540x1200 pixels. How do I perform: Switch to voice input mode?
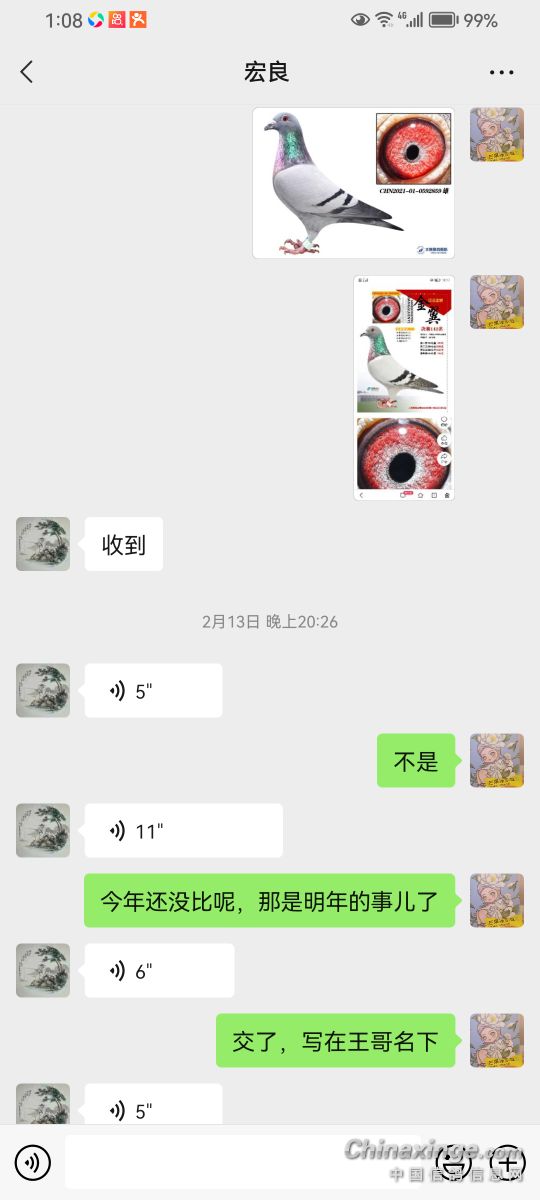(33, 1162)
